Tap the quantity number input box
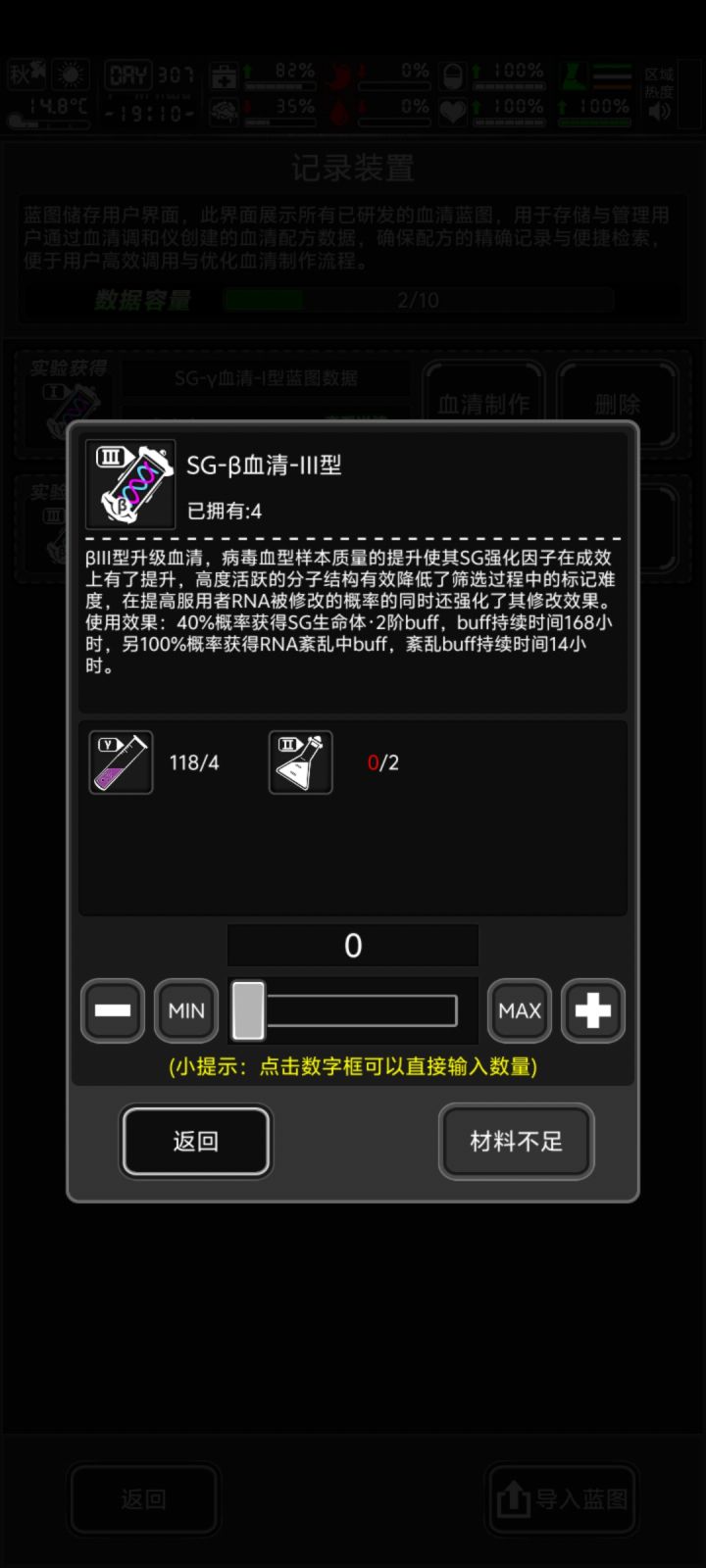 point(352,945)
